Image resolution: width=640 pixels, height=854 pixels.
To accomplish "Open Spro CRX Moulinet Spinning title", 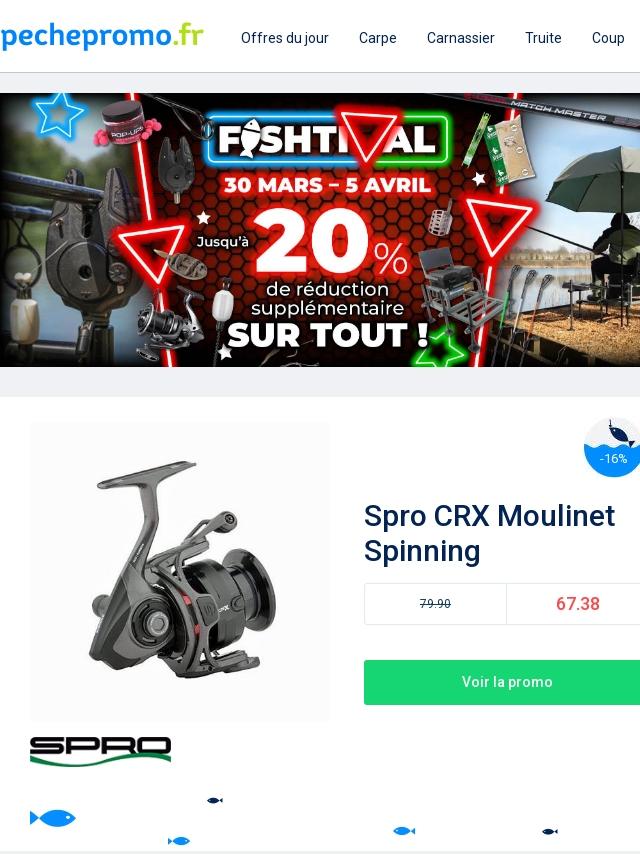I will tap(489, 533).
